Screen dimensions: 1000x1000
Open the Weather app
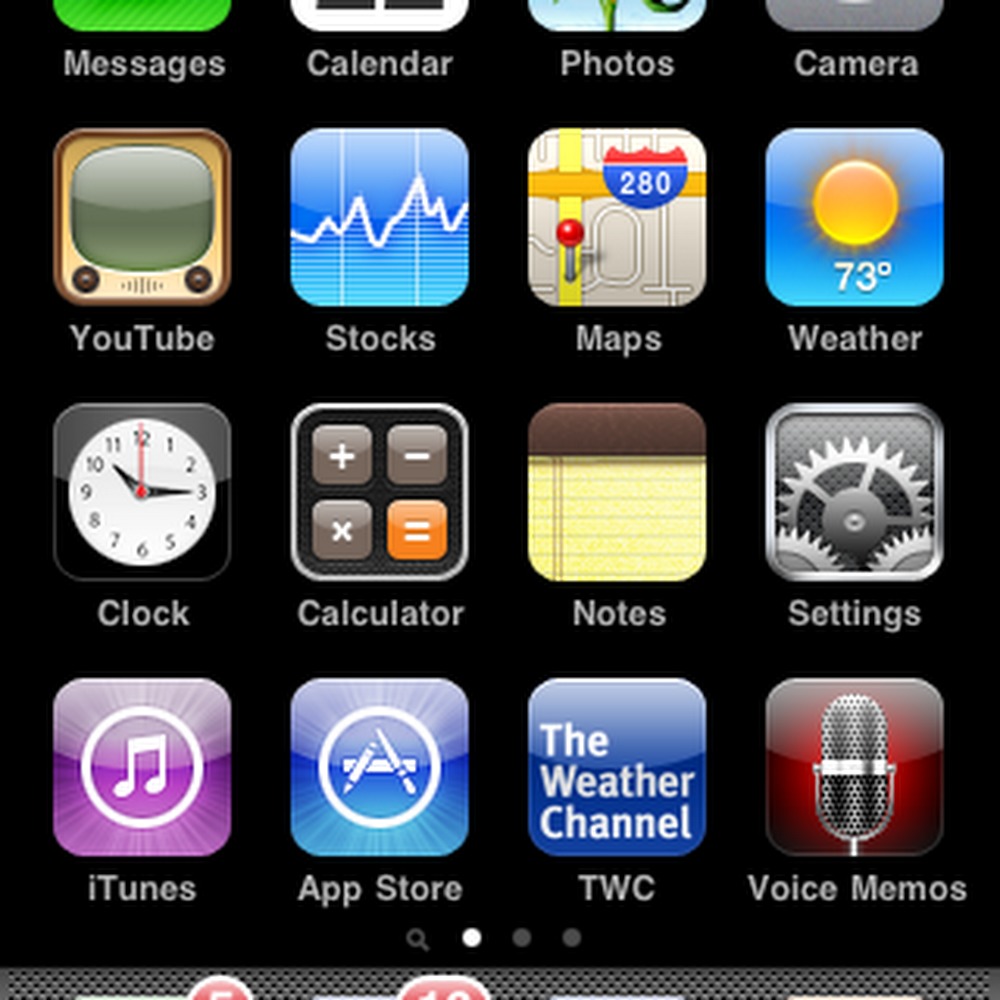click(x=854, y=217)
